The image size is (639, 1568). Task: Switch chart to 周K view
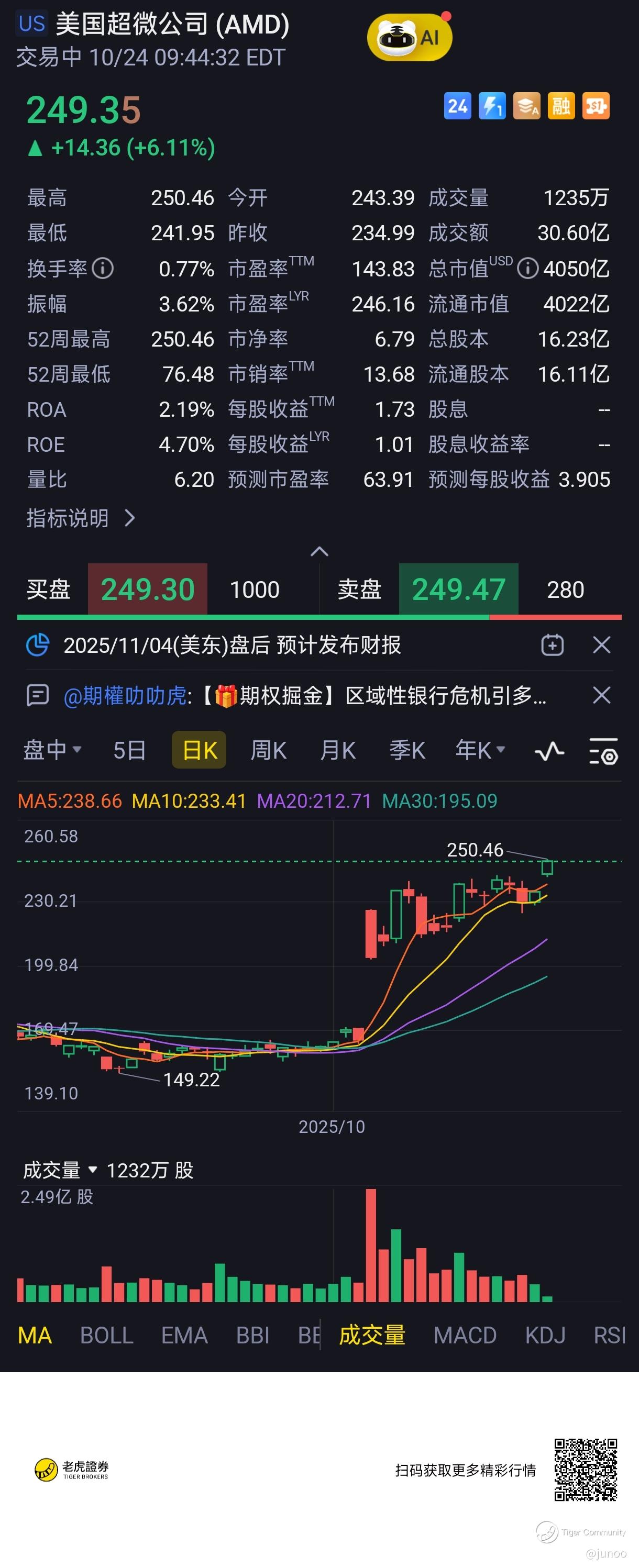[x=269, y=750]
